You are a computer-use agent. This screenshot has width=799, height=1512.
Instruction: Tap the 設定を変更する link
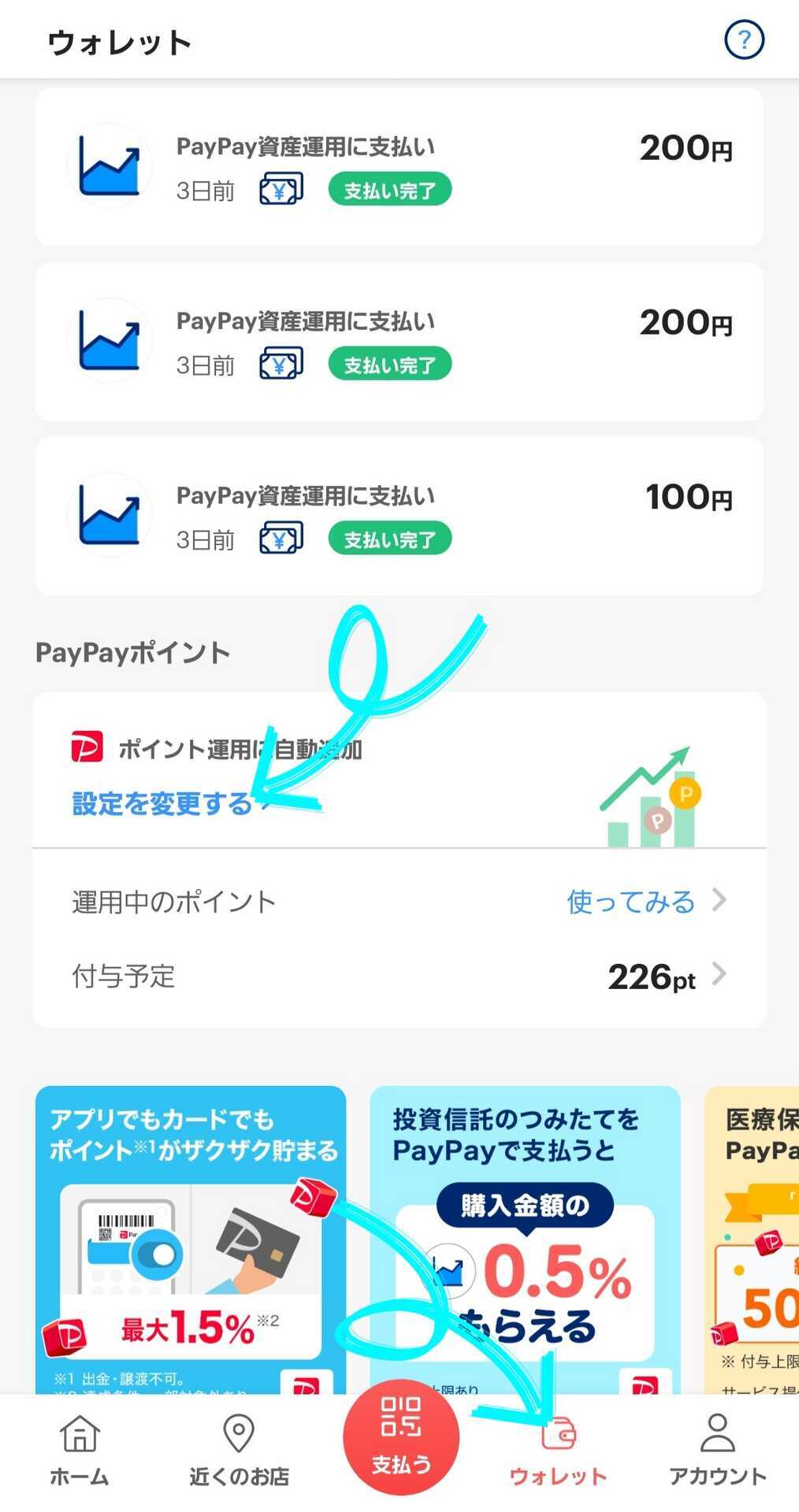[x=162, y=804]
